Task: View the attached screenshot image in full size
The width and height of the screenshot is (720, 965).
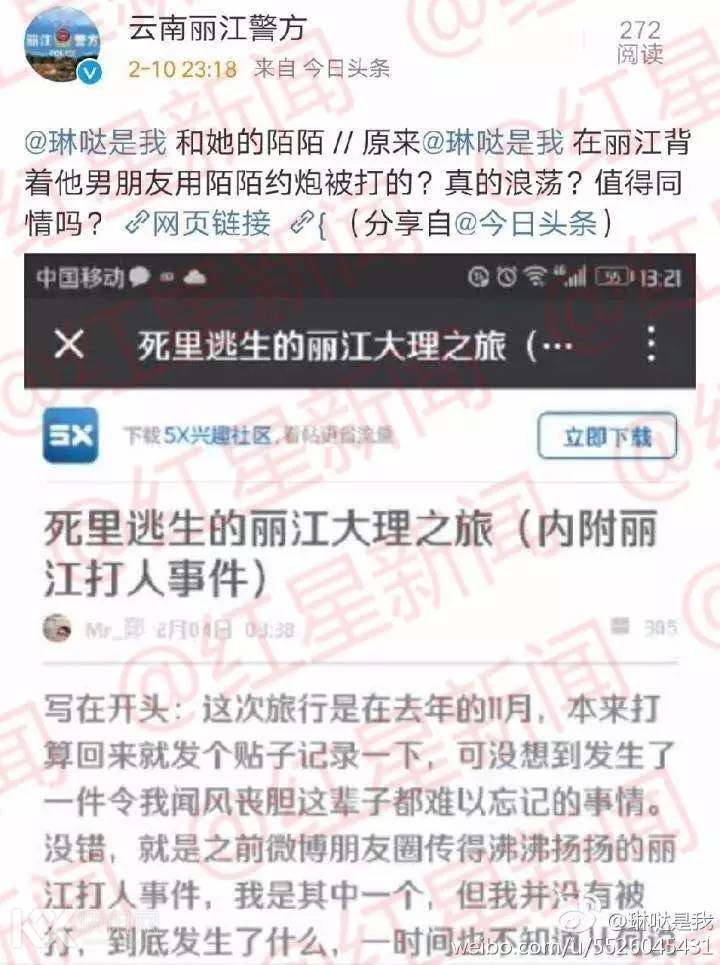Action: click(360, 600)
